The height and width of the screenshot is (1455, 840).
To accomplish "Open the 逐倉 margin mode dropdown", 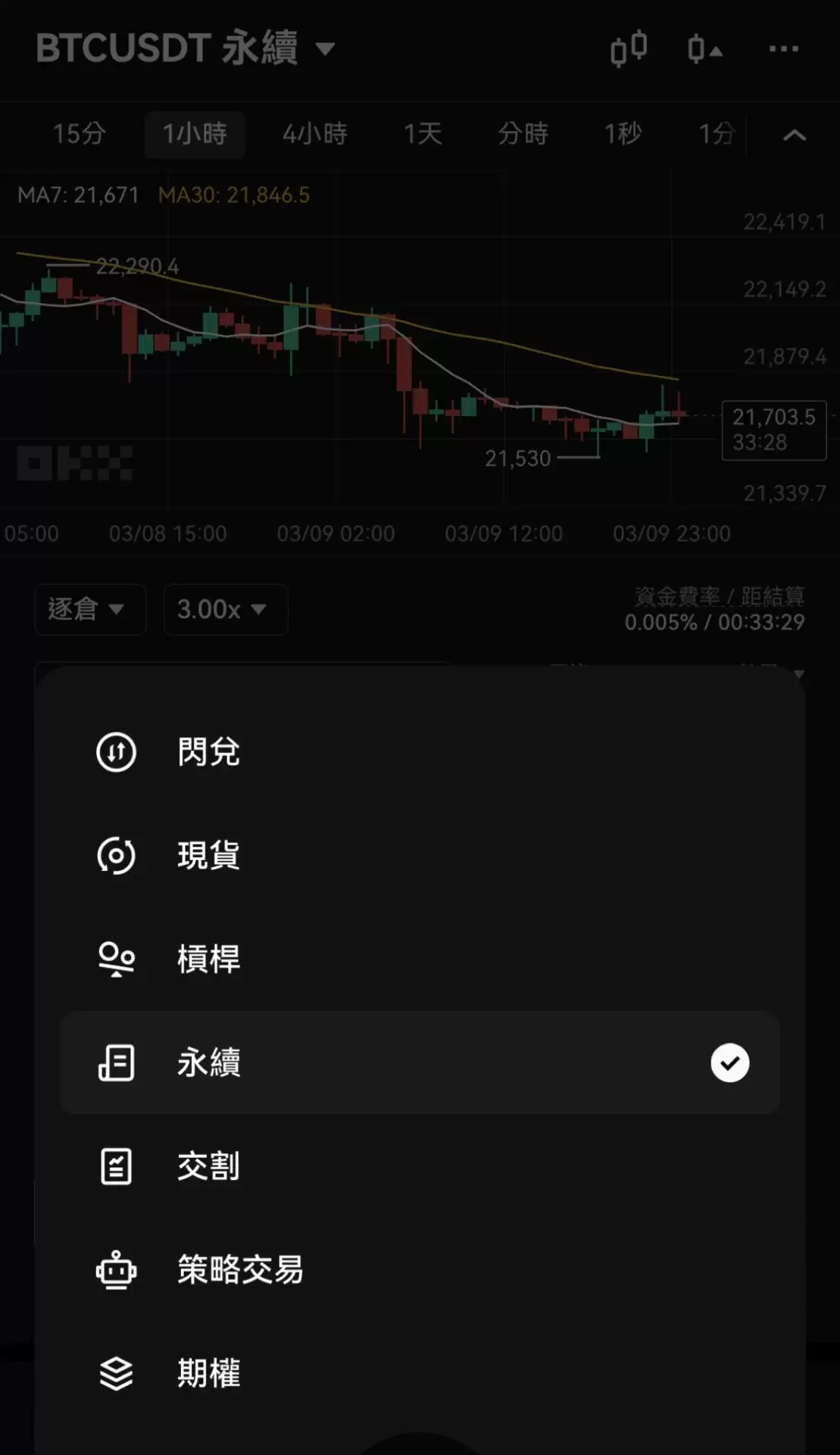I will (x=89, y=610).
